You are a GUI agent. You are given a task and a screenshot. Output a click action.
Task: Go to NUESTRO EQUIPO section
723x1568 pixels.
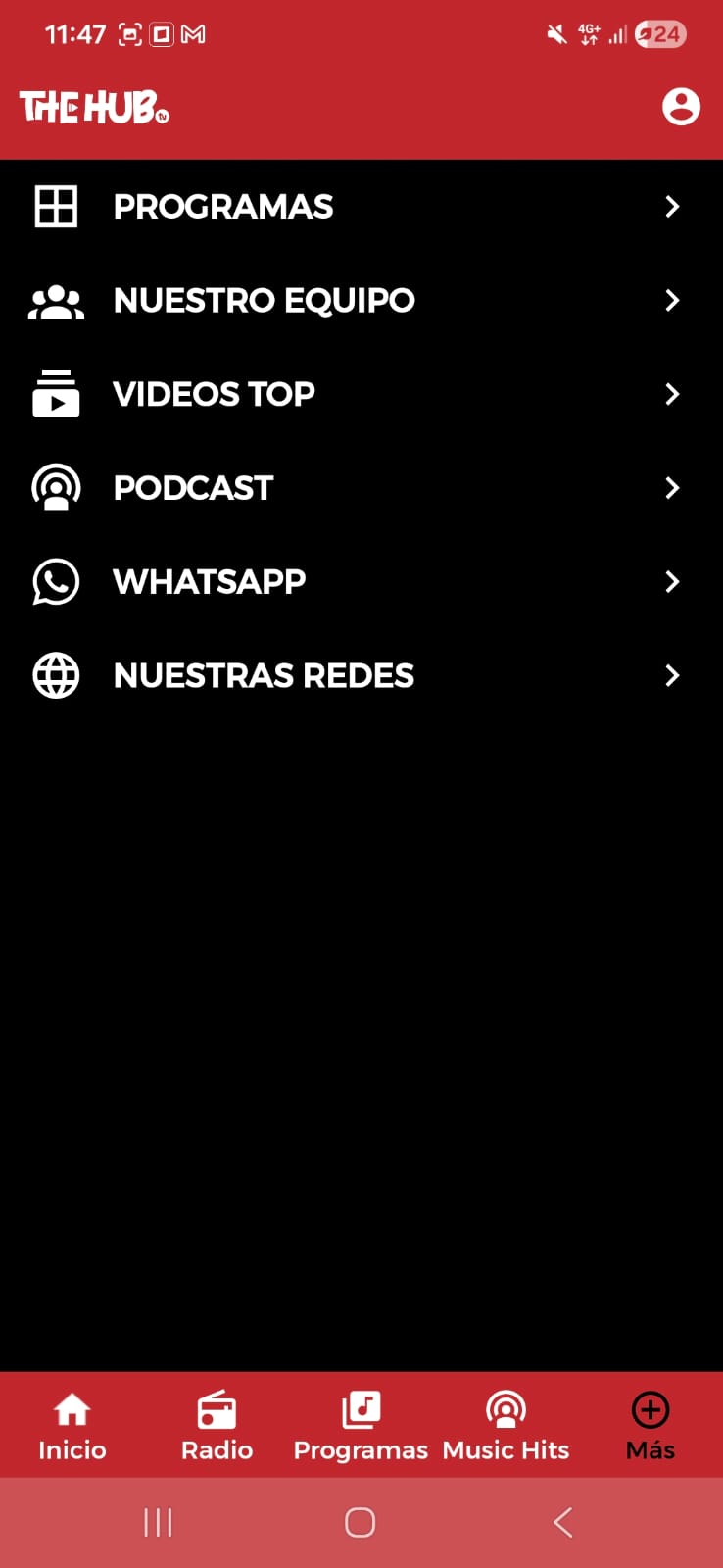coord(361,300)
